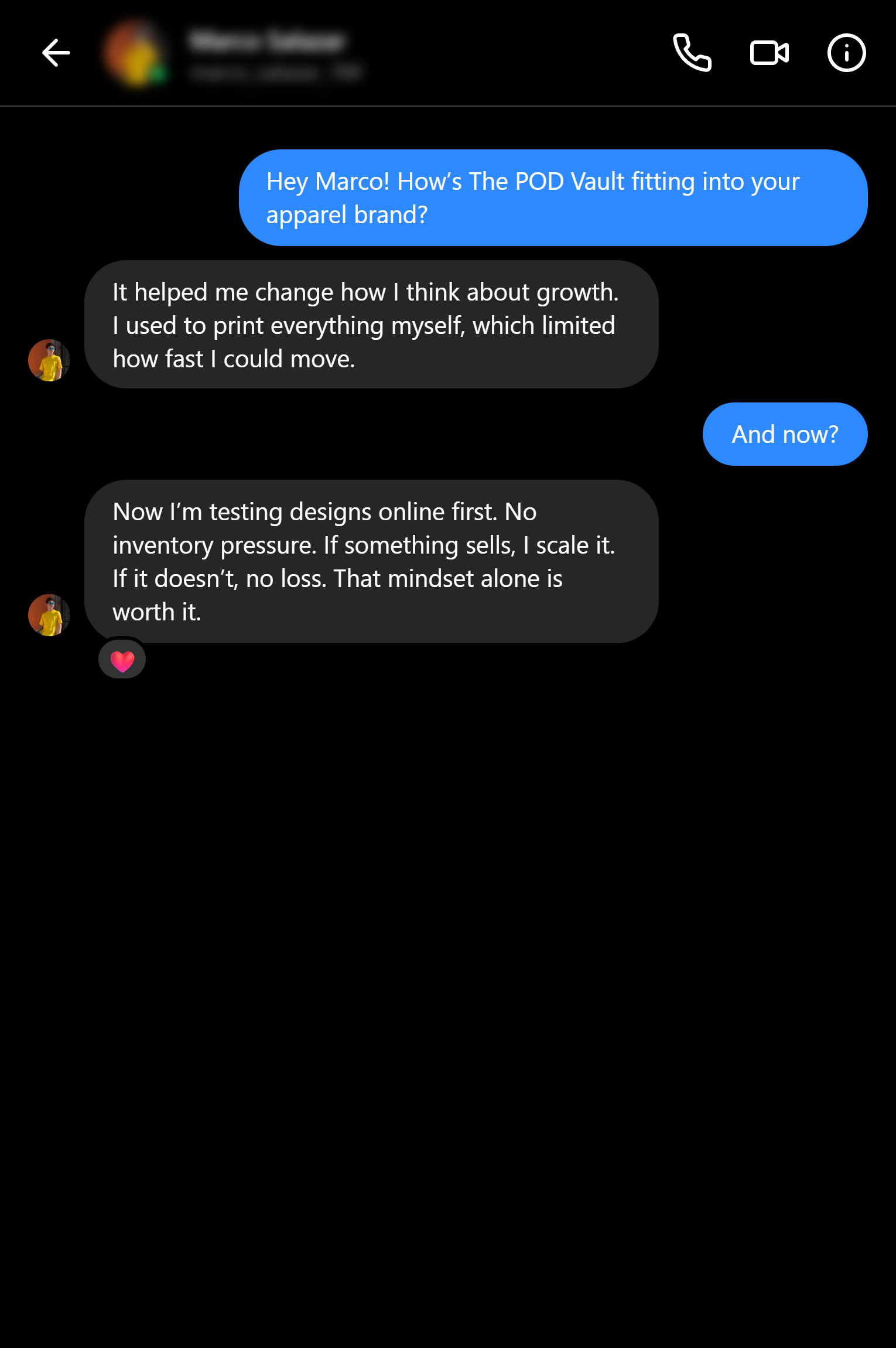
Task: Go back to the chat list
Action: point(56,53)
